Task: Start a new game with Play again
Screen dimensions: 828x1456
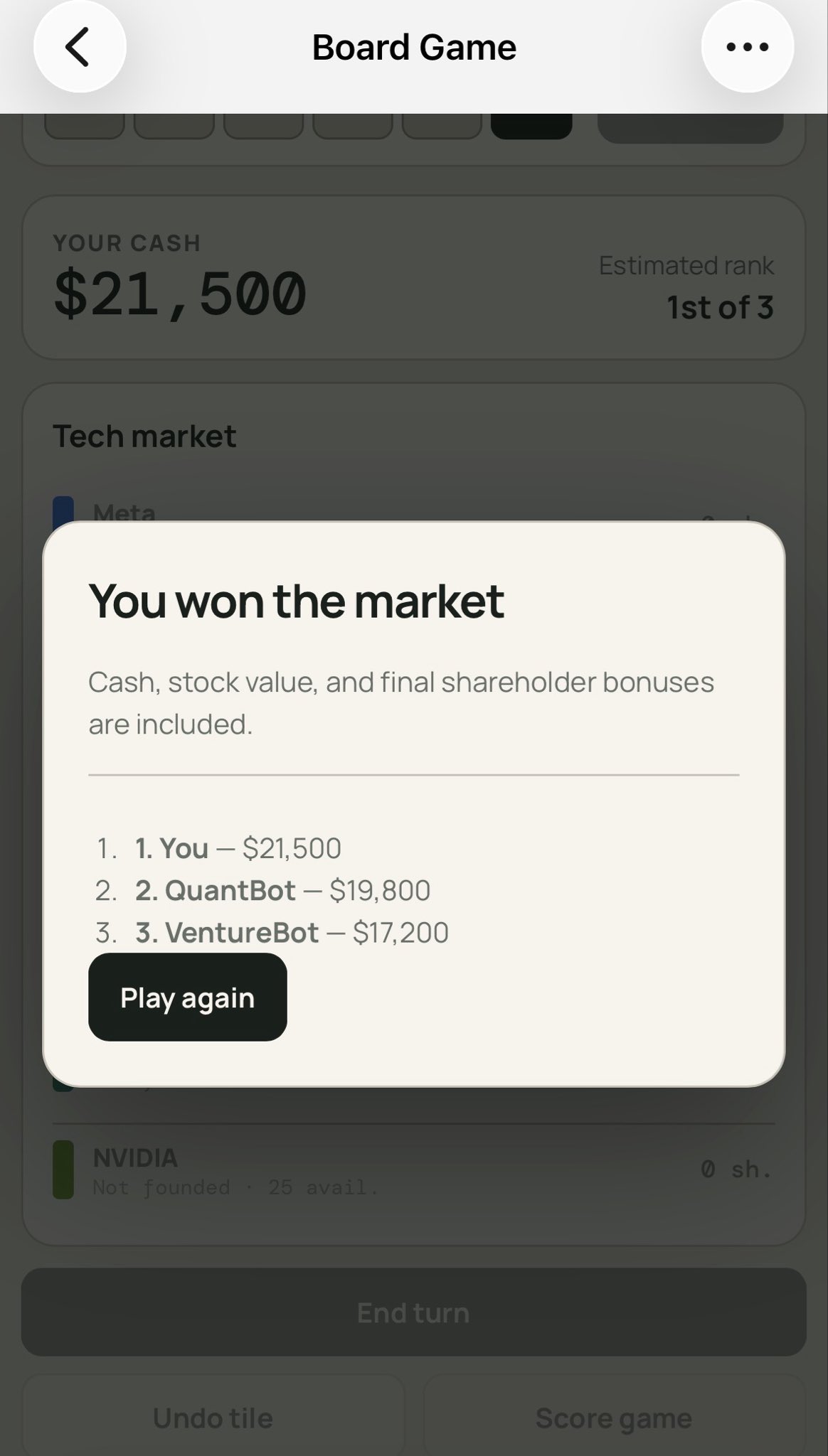Action: click(x=188, y=997)
